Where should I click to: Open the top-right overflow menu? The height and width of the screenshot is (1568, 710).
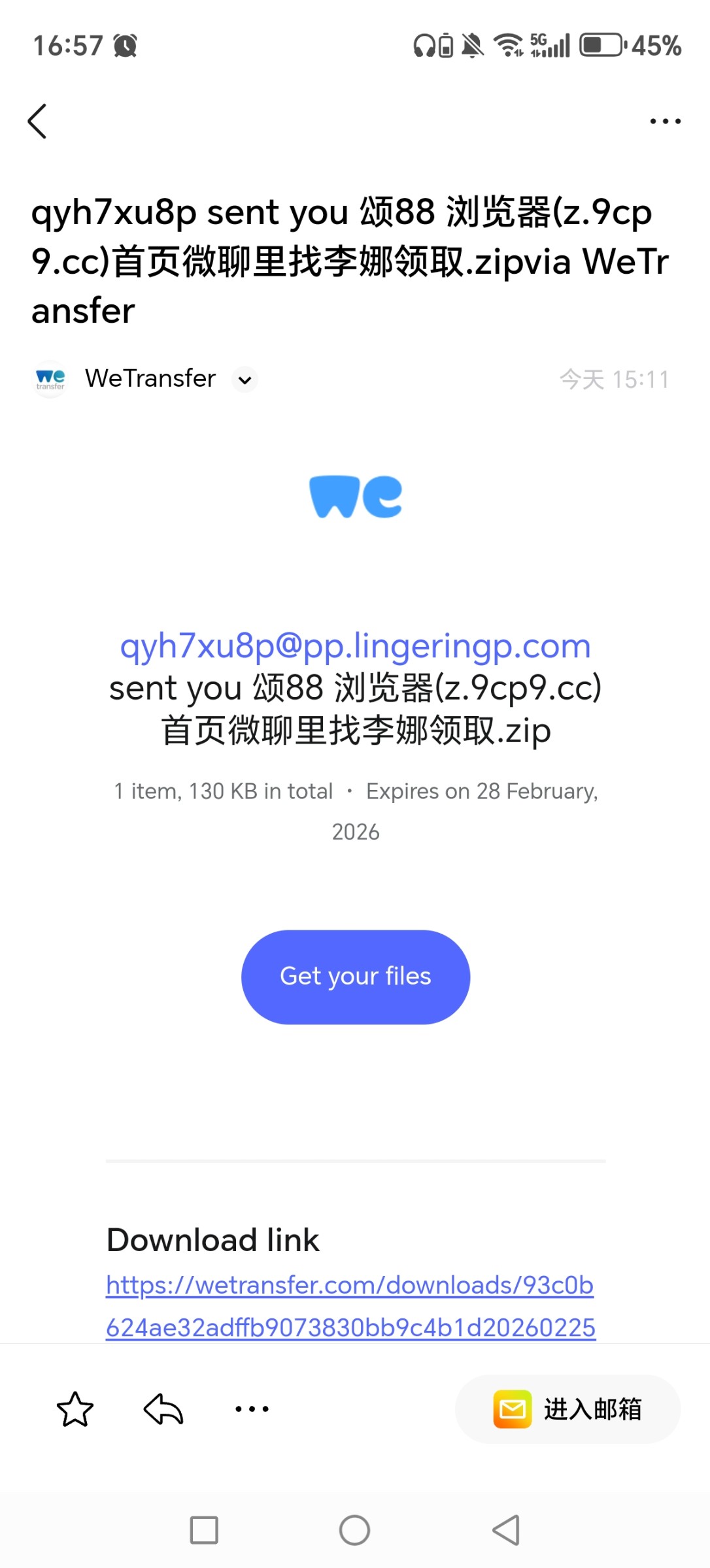coord(665,122)
